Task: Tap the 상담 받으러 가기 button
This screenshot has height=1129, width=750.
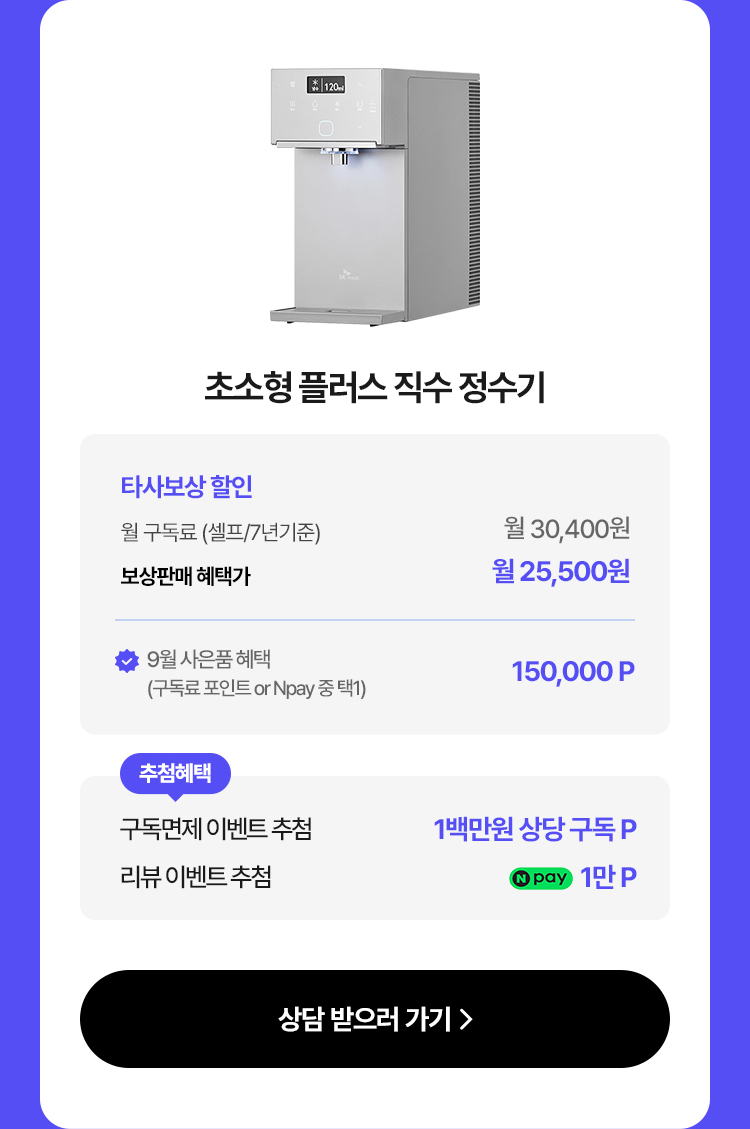Action: pyautogui.click(x=375, y=1019)
